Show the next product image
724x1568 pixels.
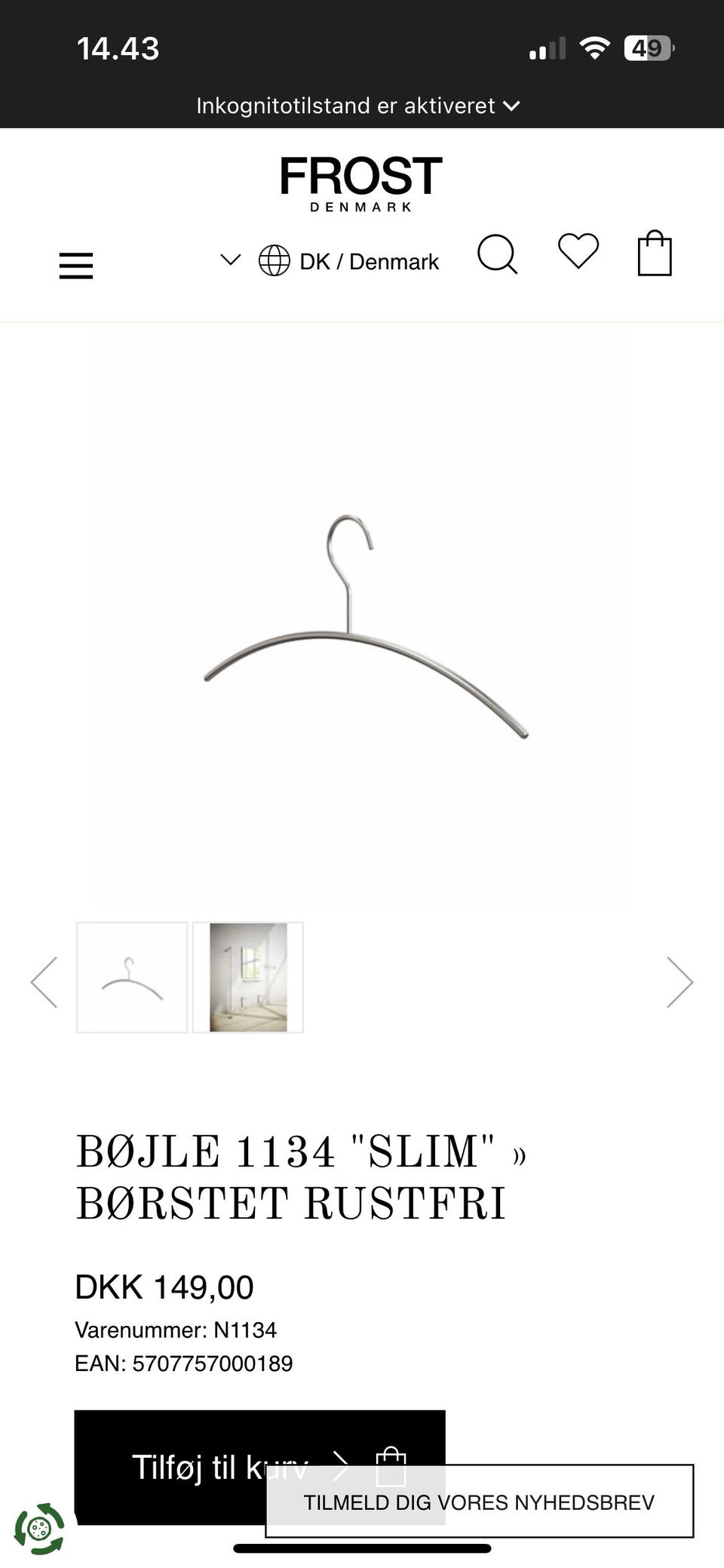[680, 982]
